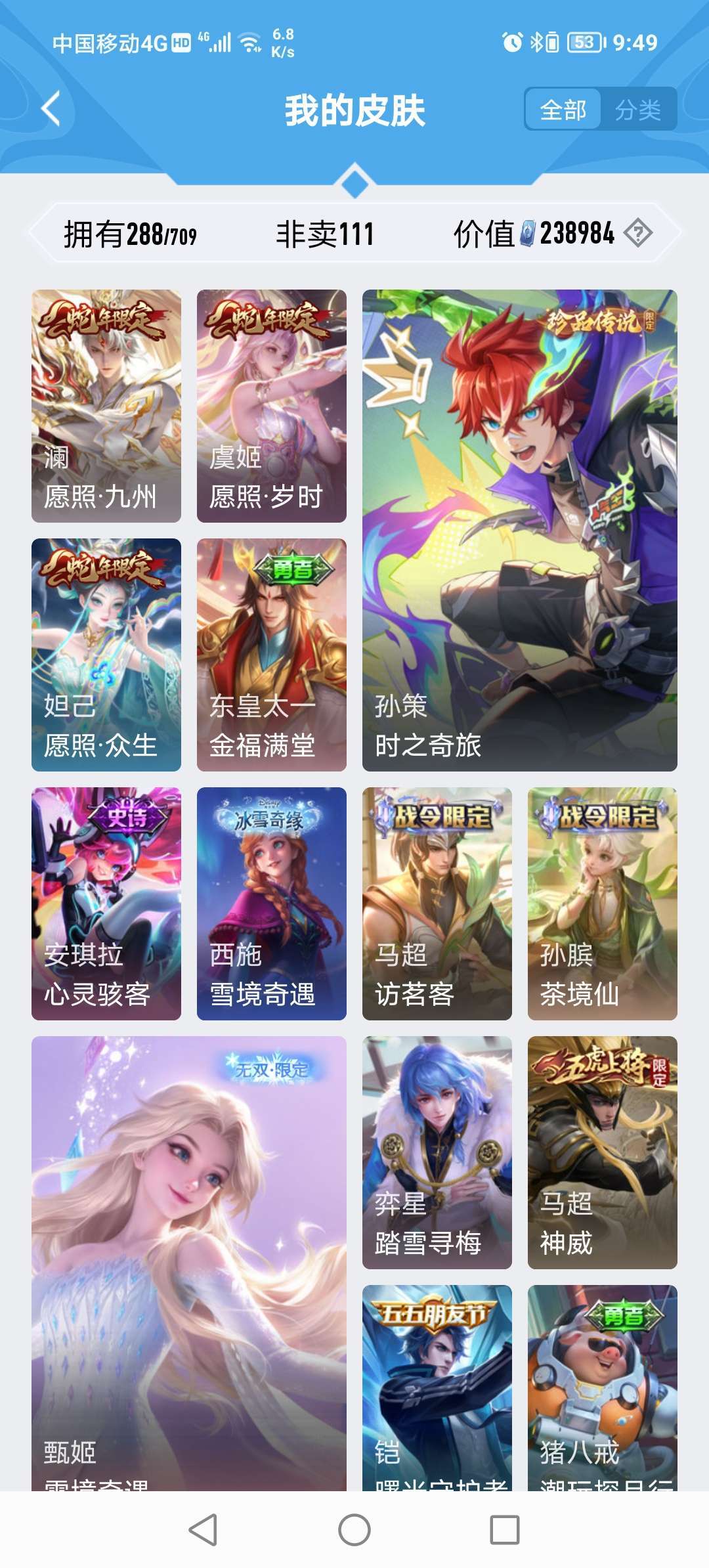View 弈星 踏雪寻梅 skin
Image resolution: width=709 pixels, height=1568 pixels.
pos(437,1152)
